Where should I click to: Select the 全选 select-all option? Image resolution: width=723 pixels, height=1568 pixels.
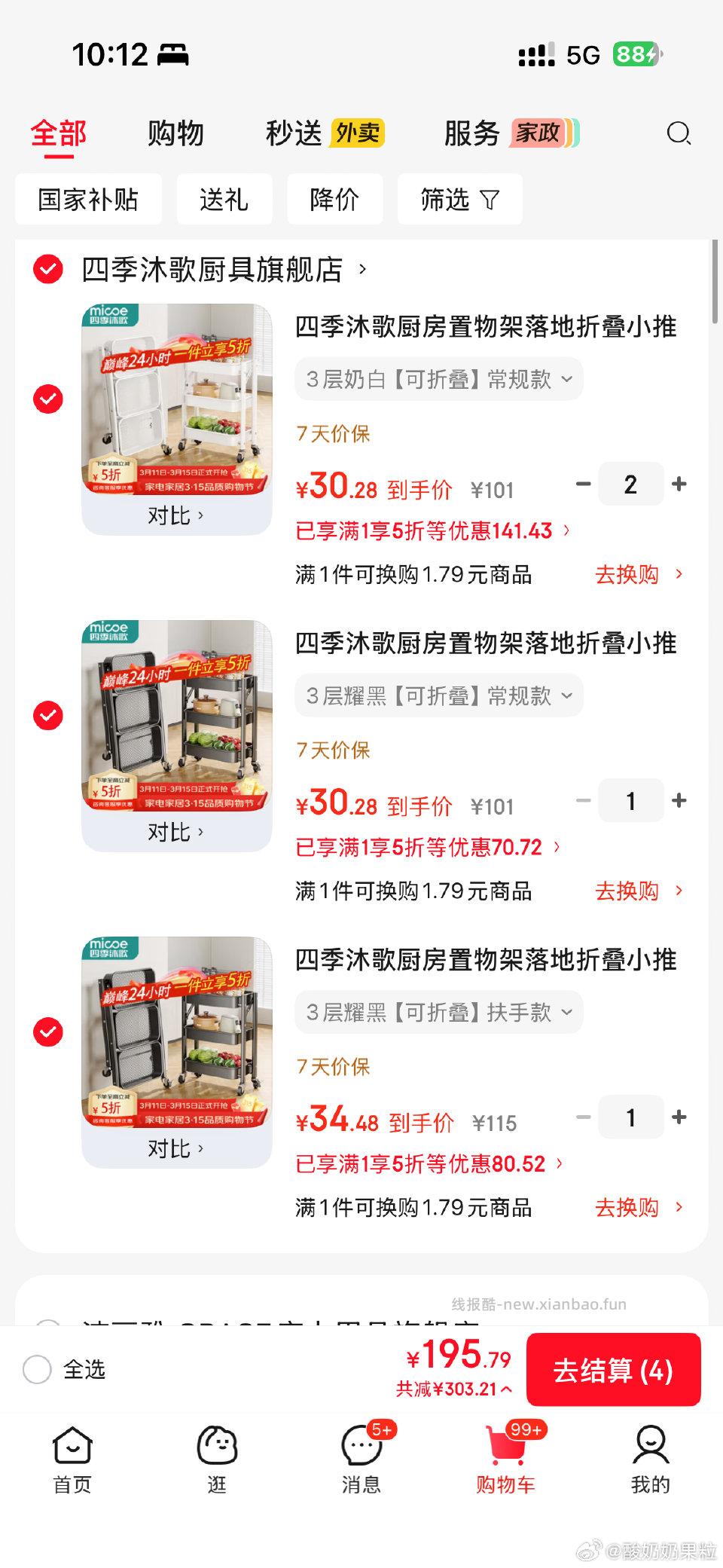click(38, 1369)
